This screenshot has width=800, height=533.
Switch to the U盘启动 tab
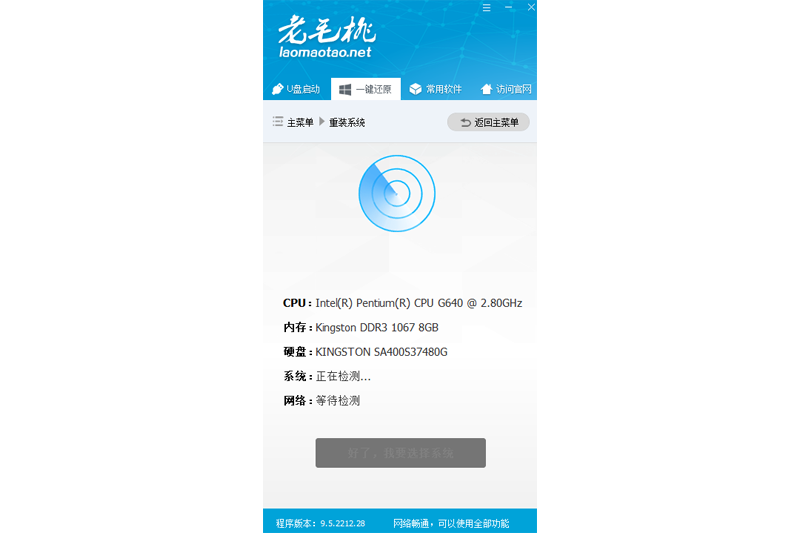coord(297,89)
